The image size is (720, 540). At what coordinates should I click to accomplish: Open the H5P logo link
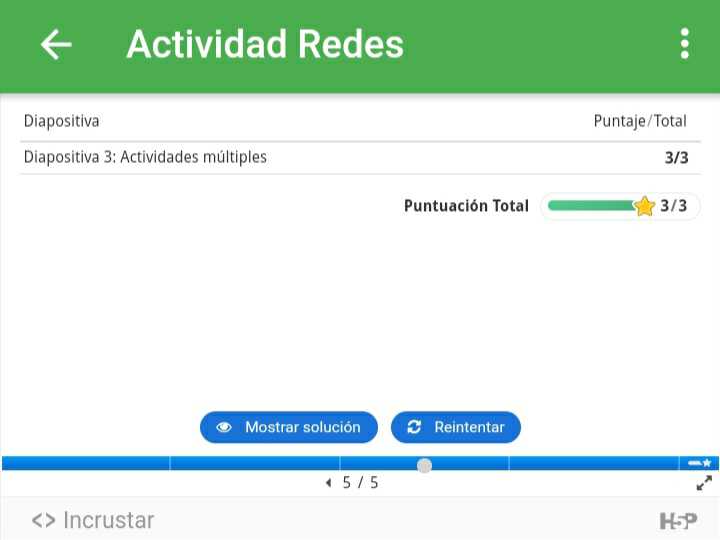click(x=678, y=520)
